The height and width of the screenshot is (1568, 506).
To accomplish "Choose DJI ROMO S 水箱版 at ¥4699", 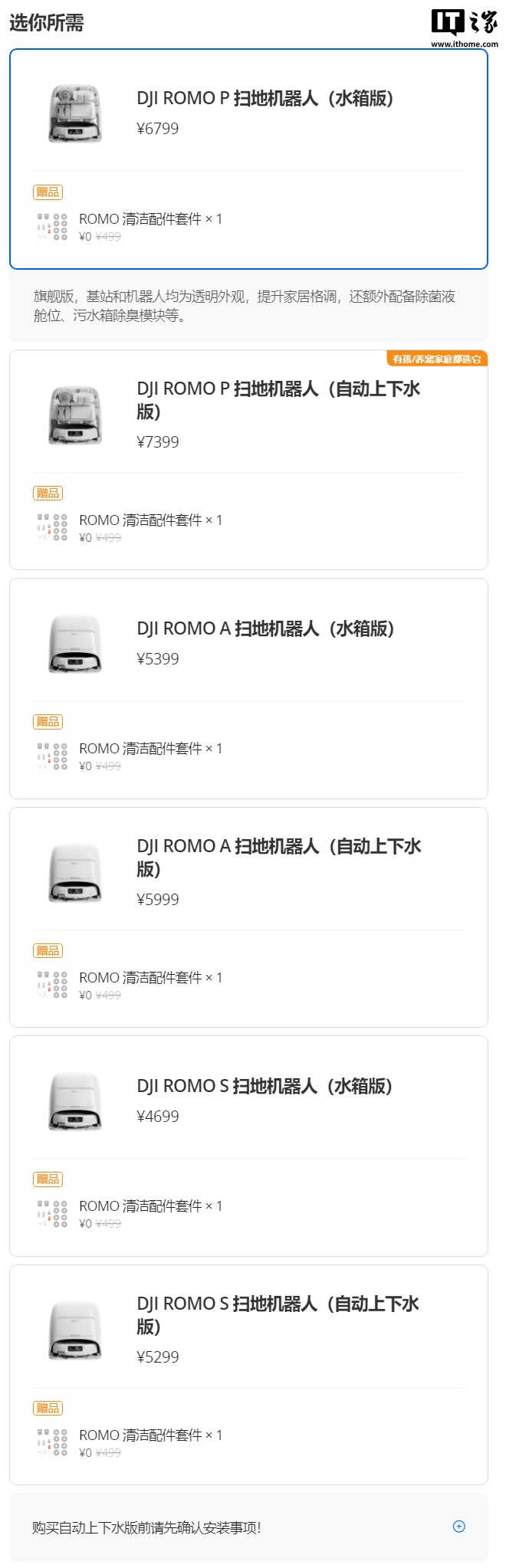I will pyautogui.click(x=248, y=1146).
